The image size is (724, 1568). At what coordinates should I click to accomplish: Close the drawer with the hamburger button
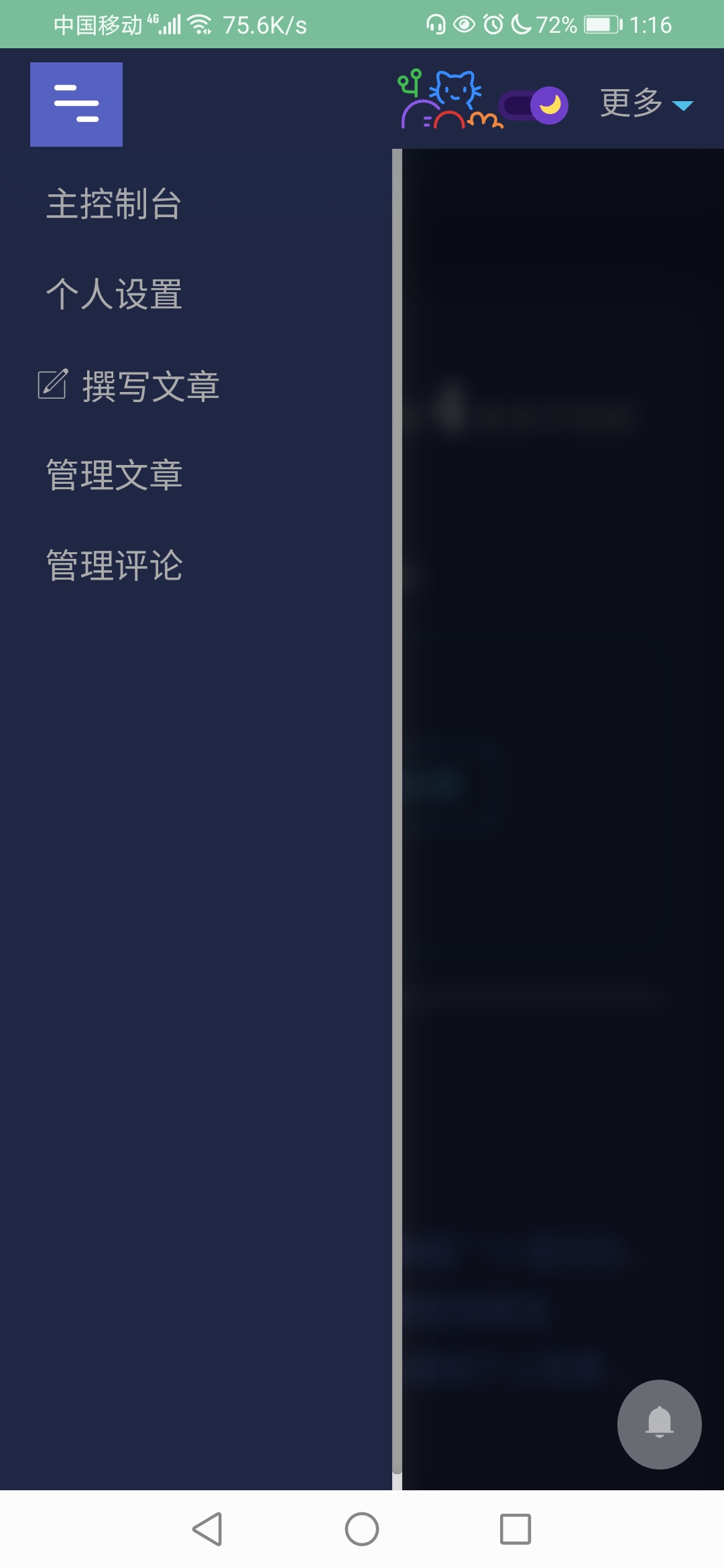point(76,105)
